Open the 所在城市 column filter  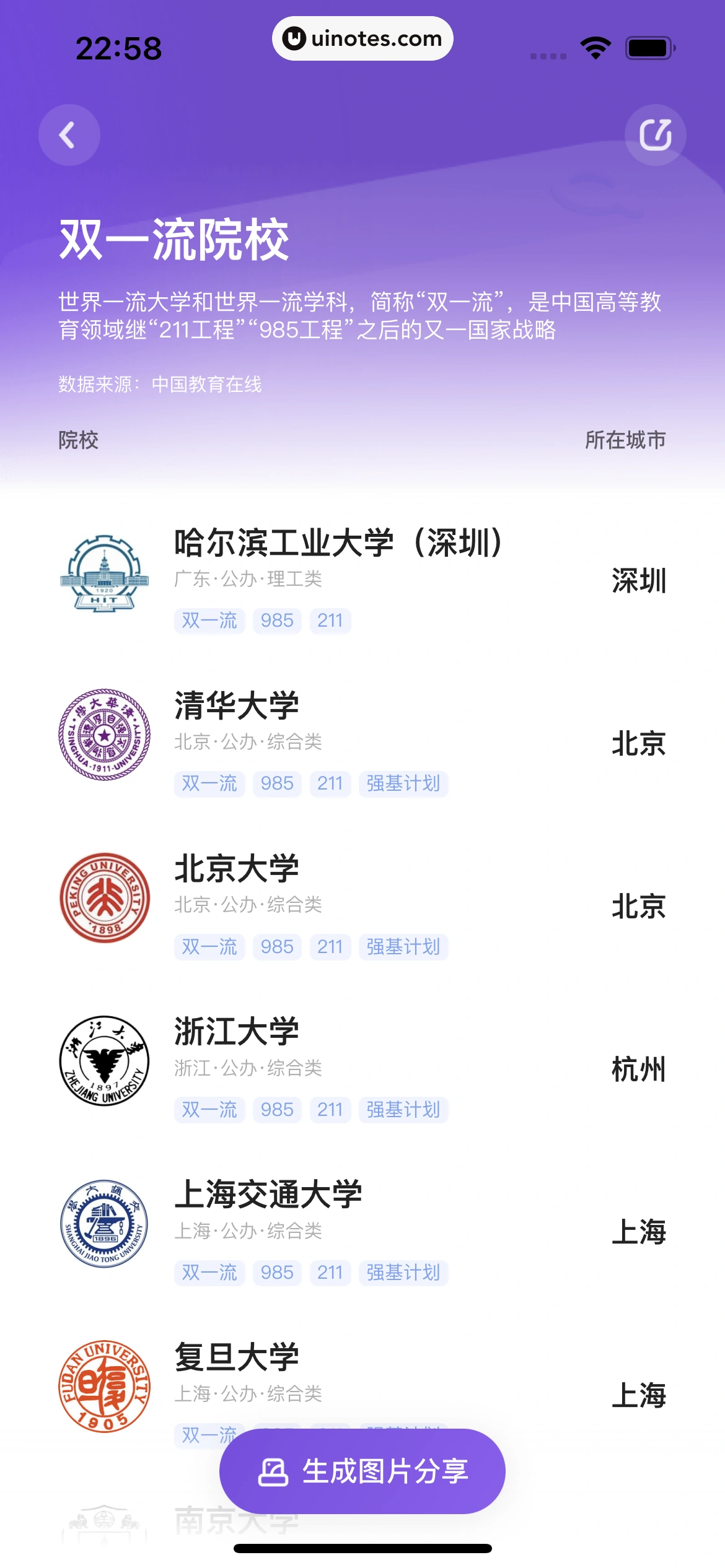point(627,441)
